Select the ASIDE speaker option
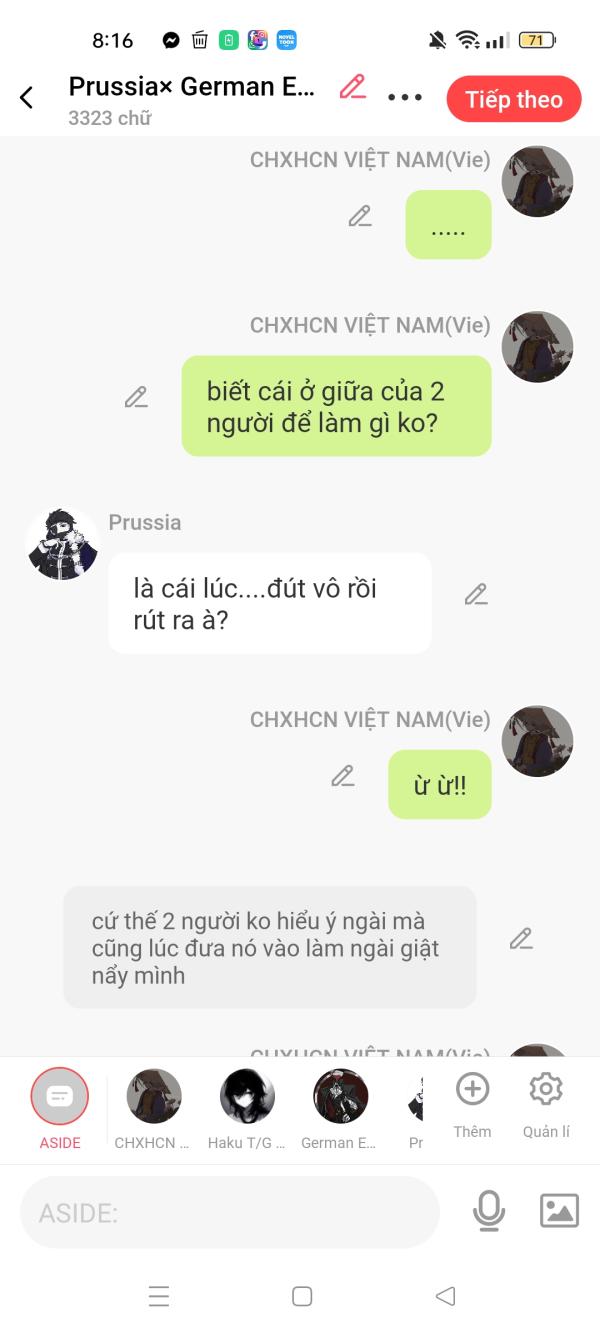600x1333 pixels. [60, 1097]
